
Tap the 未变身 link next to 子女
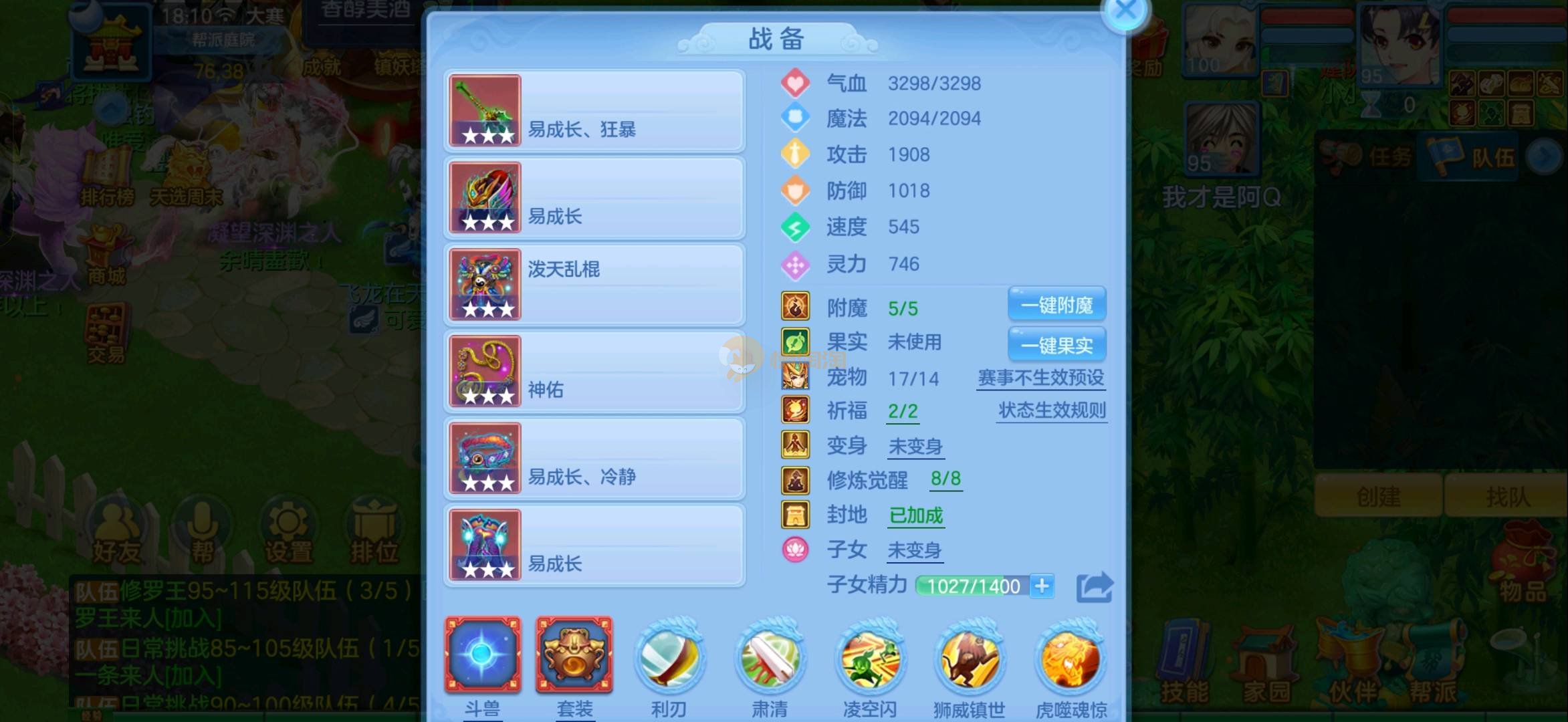tap(914, 550)
